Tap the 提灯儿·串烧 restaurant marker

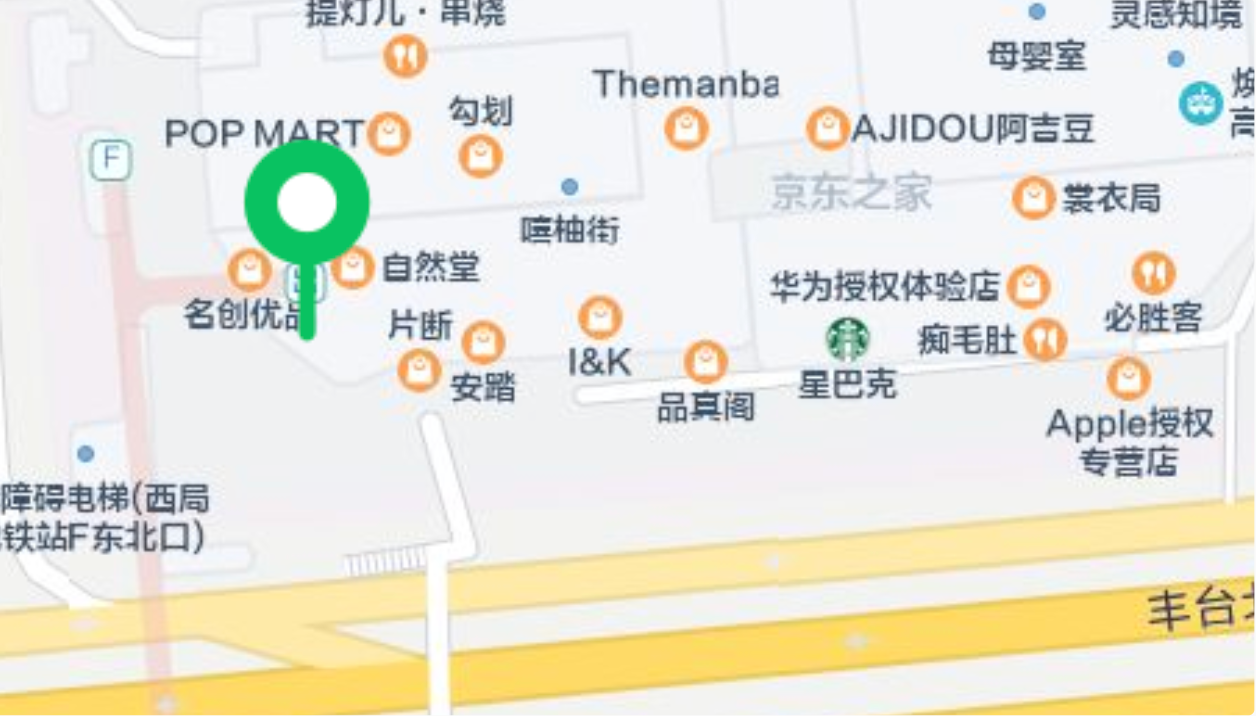405,55
